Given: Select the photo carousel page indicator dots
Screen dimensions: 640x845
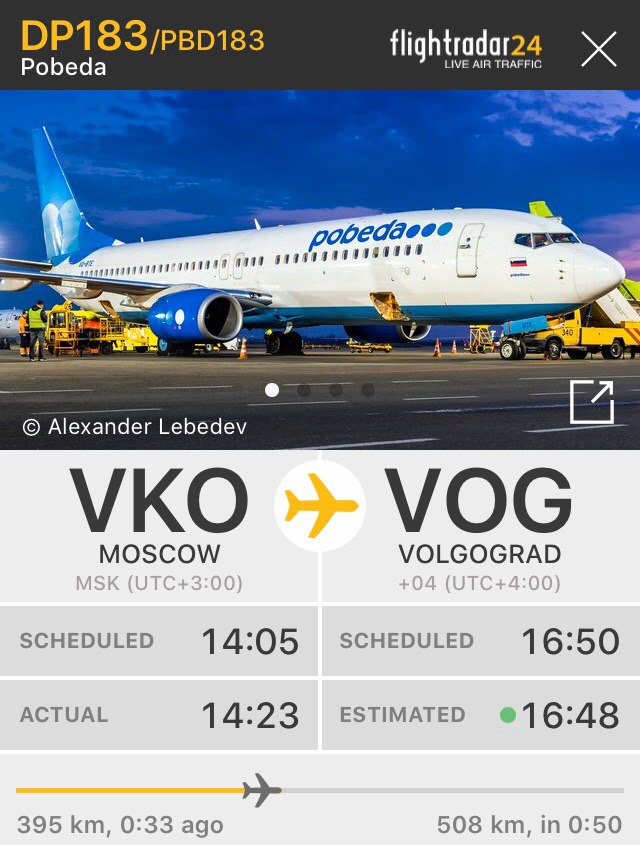Looking at the screenshot, I should [x=320, y=390].
